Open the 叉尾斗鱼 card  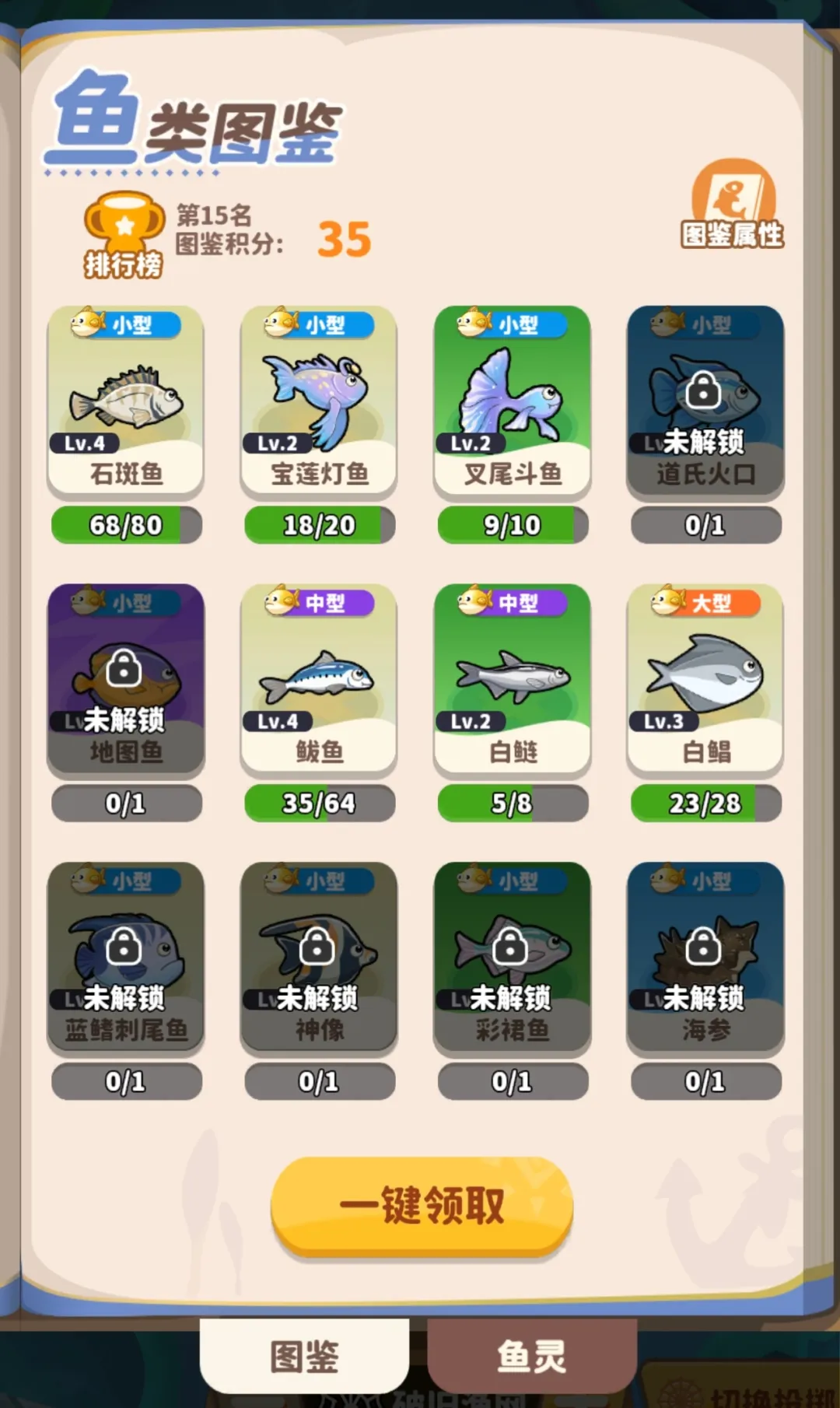coord(512,401)
